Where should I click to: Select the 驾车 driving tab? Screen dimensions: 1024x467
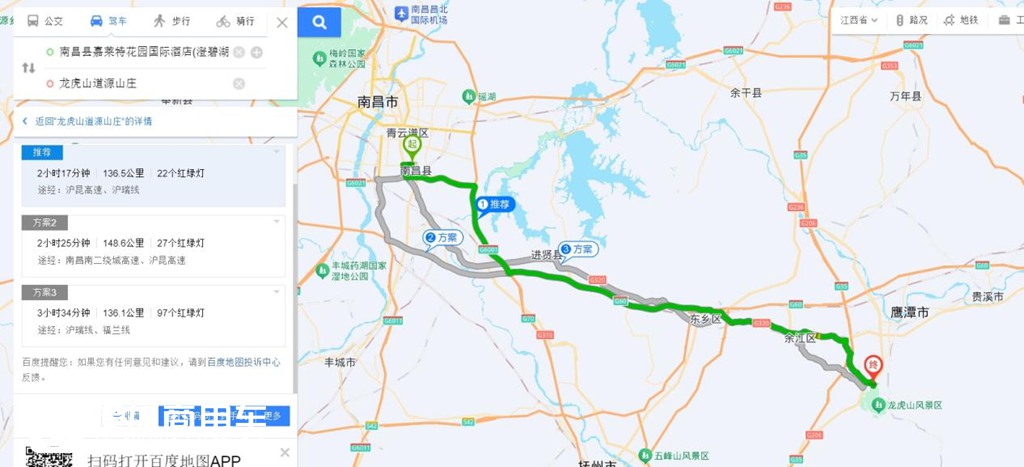click(x=108, y=21)
